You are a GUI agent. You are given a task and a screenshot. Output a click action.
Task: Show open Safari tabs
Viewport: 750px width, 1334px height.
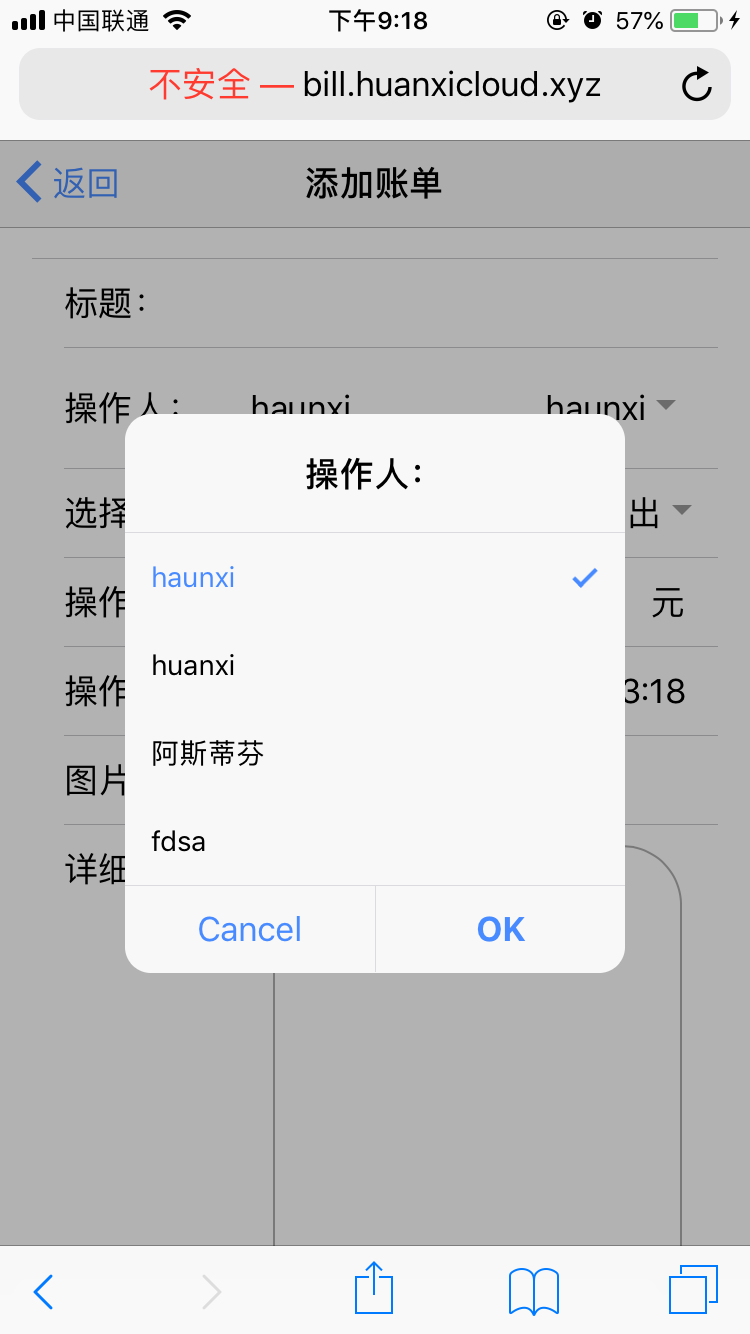pos(694,1290)
